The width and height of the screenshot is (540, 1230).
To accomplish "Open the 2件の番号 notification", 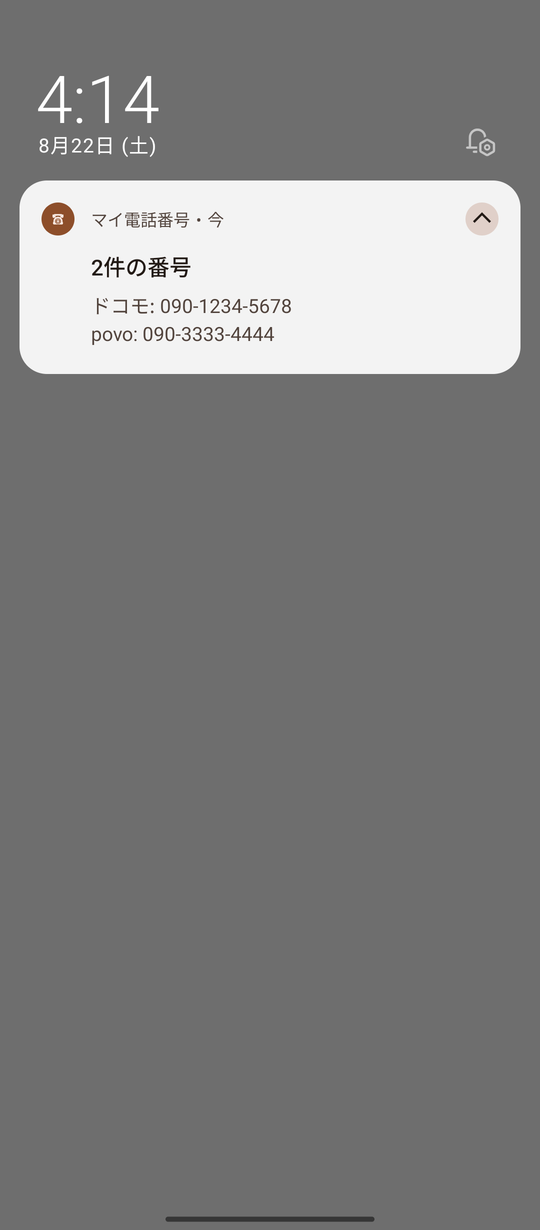I will [270, 277].
